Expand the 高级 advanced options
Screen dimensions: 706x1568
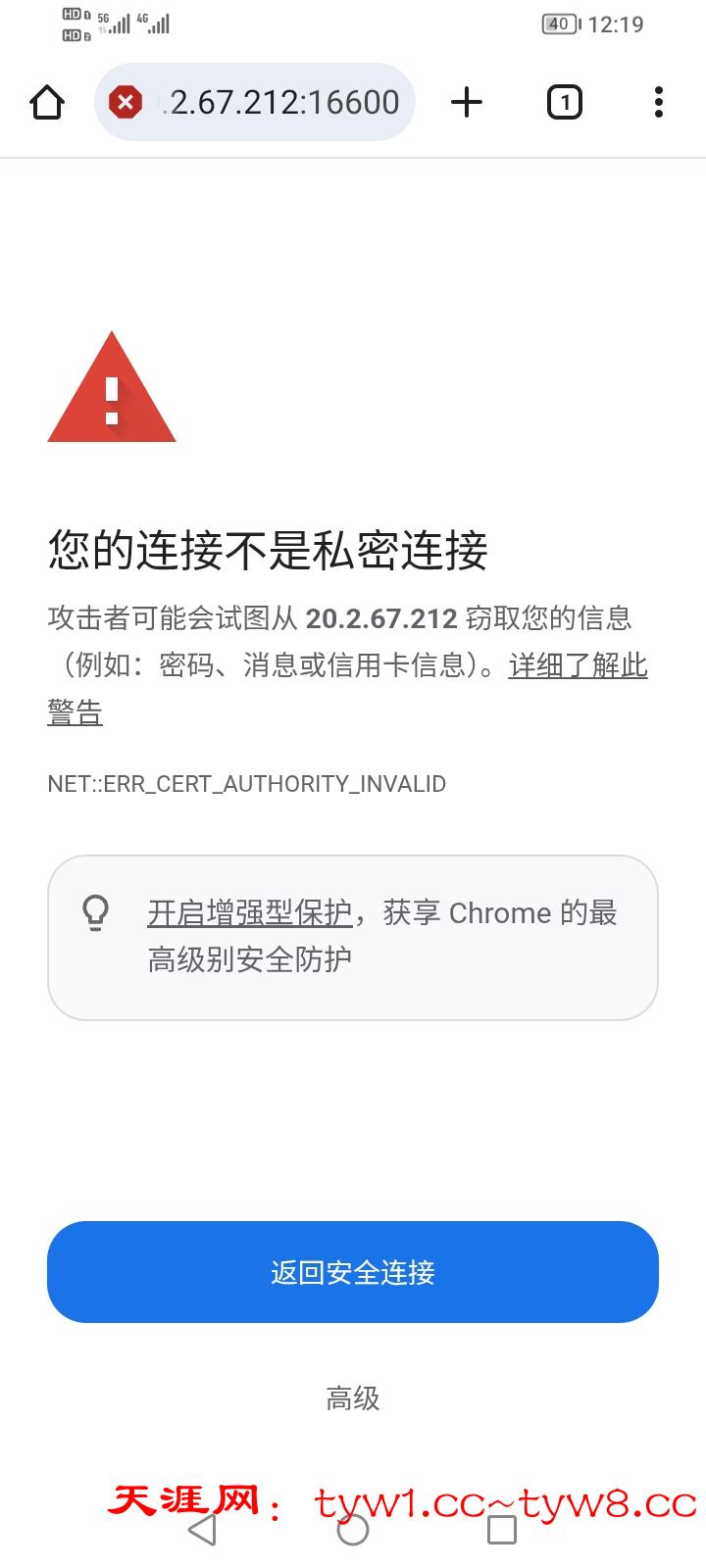pyautogui.click(x=353, y=1398)
